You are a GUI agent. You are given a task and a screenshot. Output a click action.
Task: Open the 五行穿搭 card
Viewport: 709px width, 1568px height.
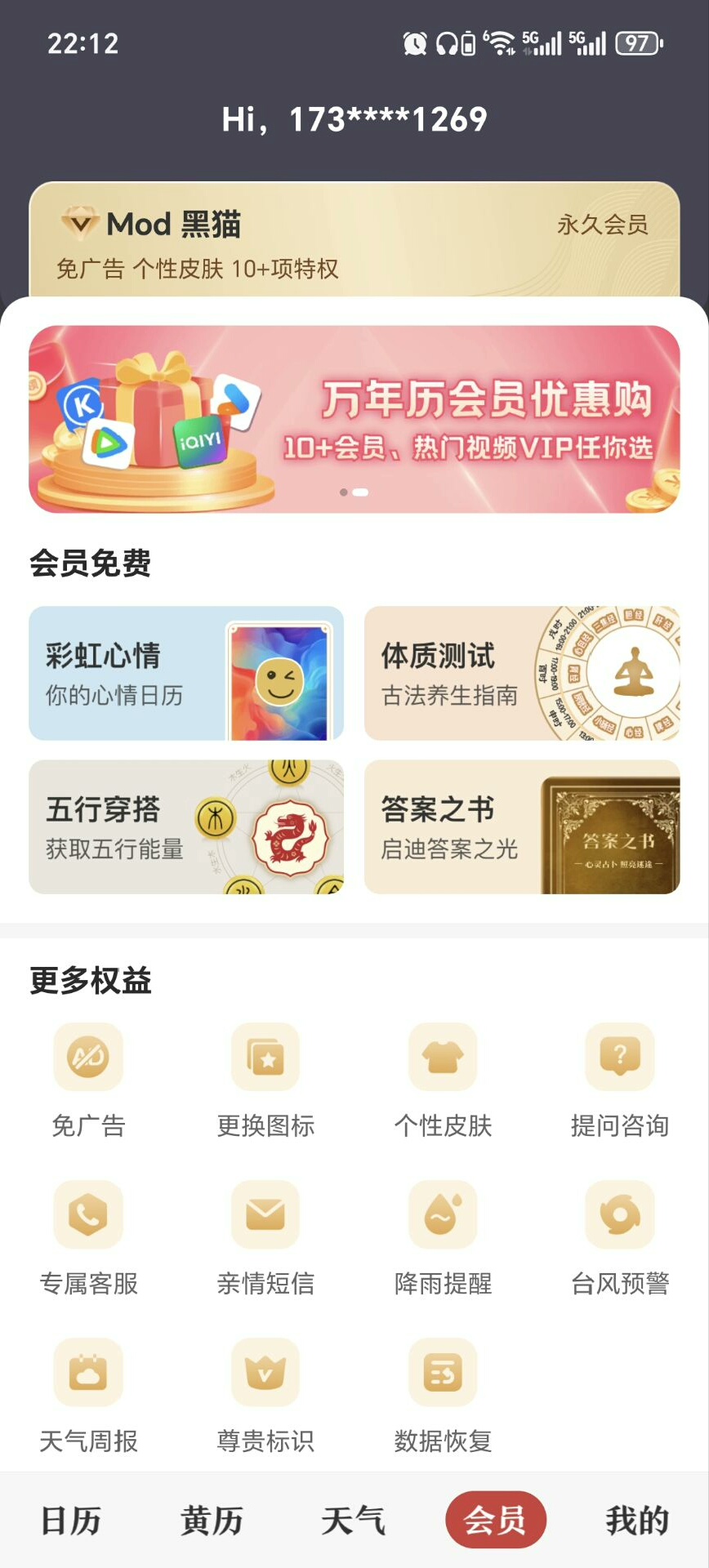point(186,827)
